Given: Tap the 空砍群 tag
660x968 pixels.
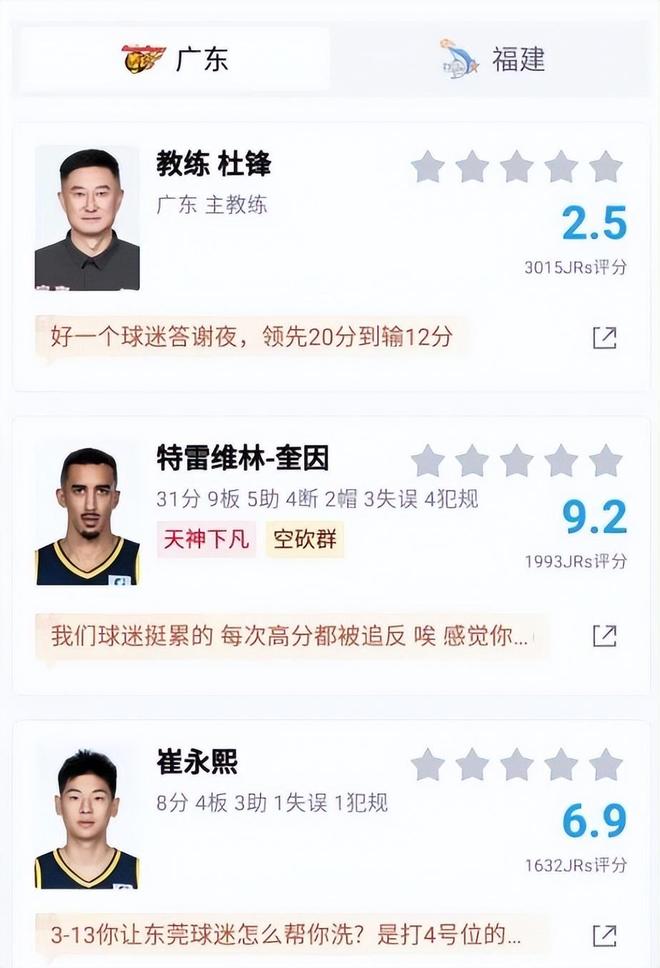Looking at the screenshot, I should [304, 541].
